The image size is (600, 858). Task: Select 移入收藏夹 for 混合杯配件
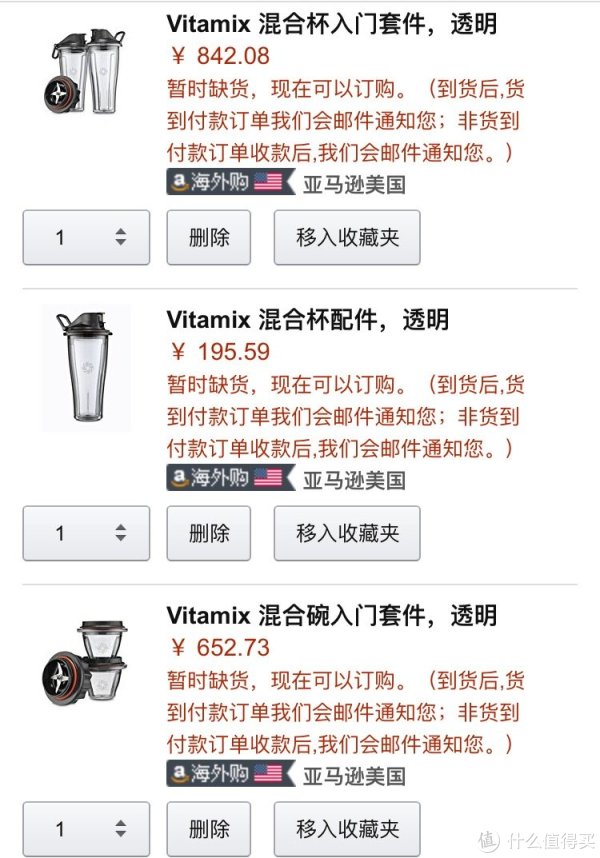coord(347,533)
